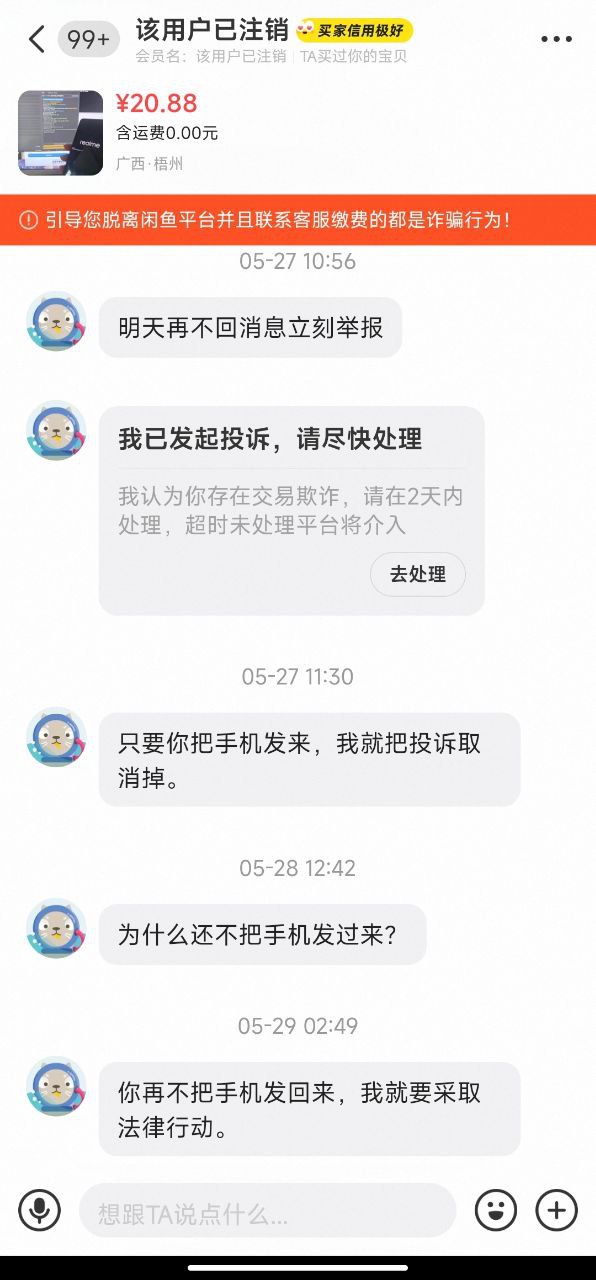Tap the voice input microphone icon
The height and width of the screenshot is (1280, 596).
40,1211
